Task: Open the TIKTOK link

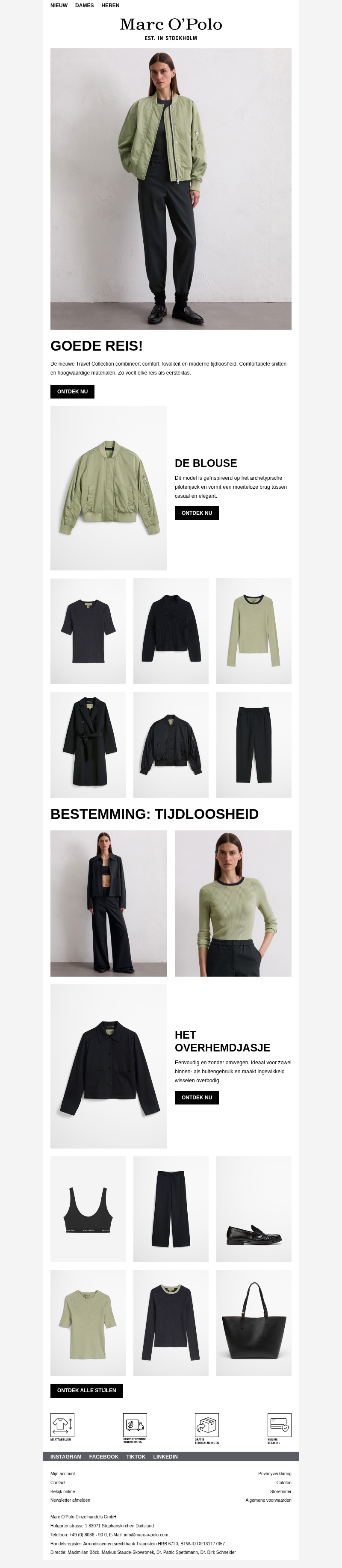Action: [136, 1456]
